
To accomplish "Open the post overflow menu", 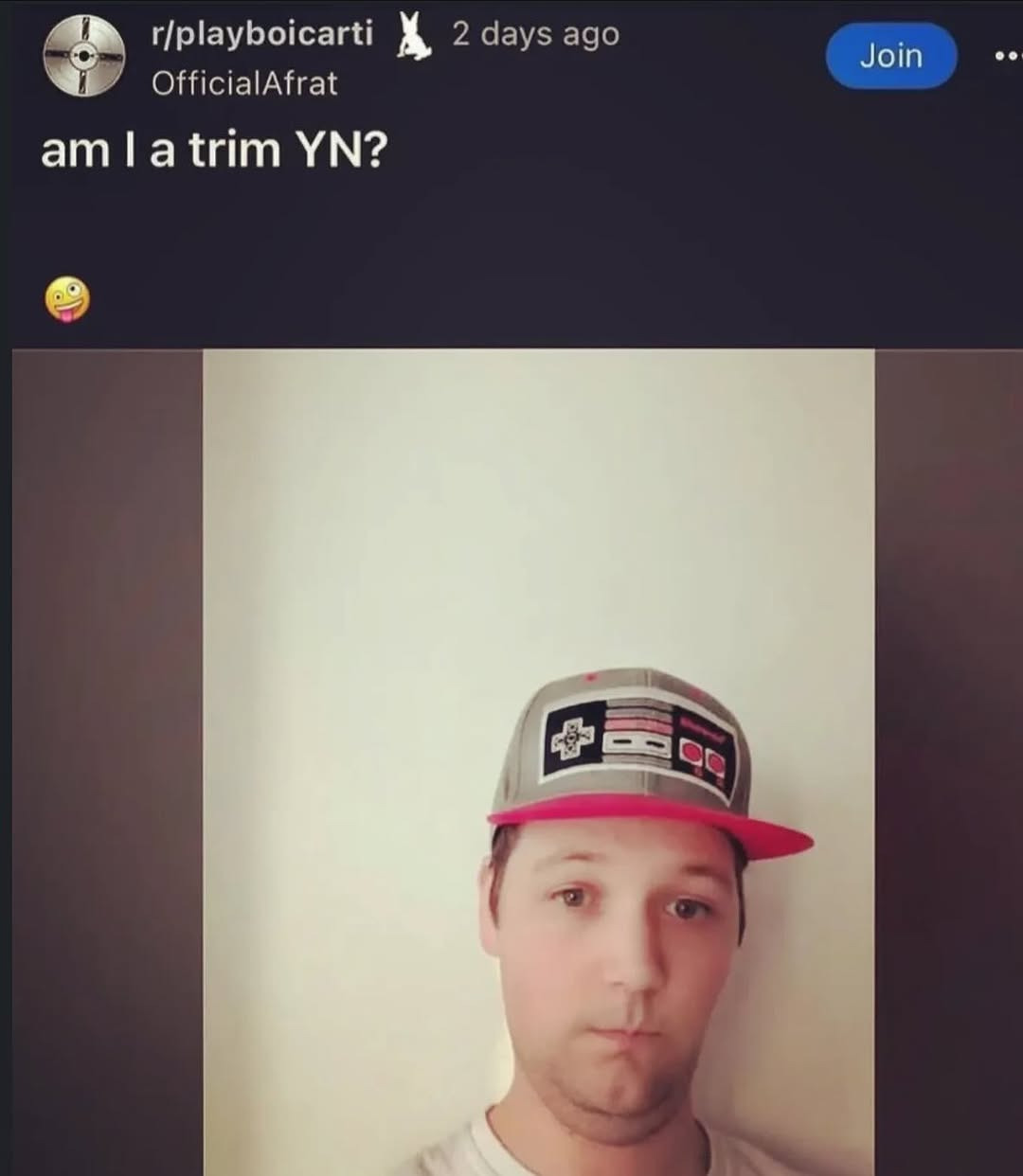I will [1007, 57].
